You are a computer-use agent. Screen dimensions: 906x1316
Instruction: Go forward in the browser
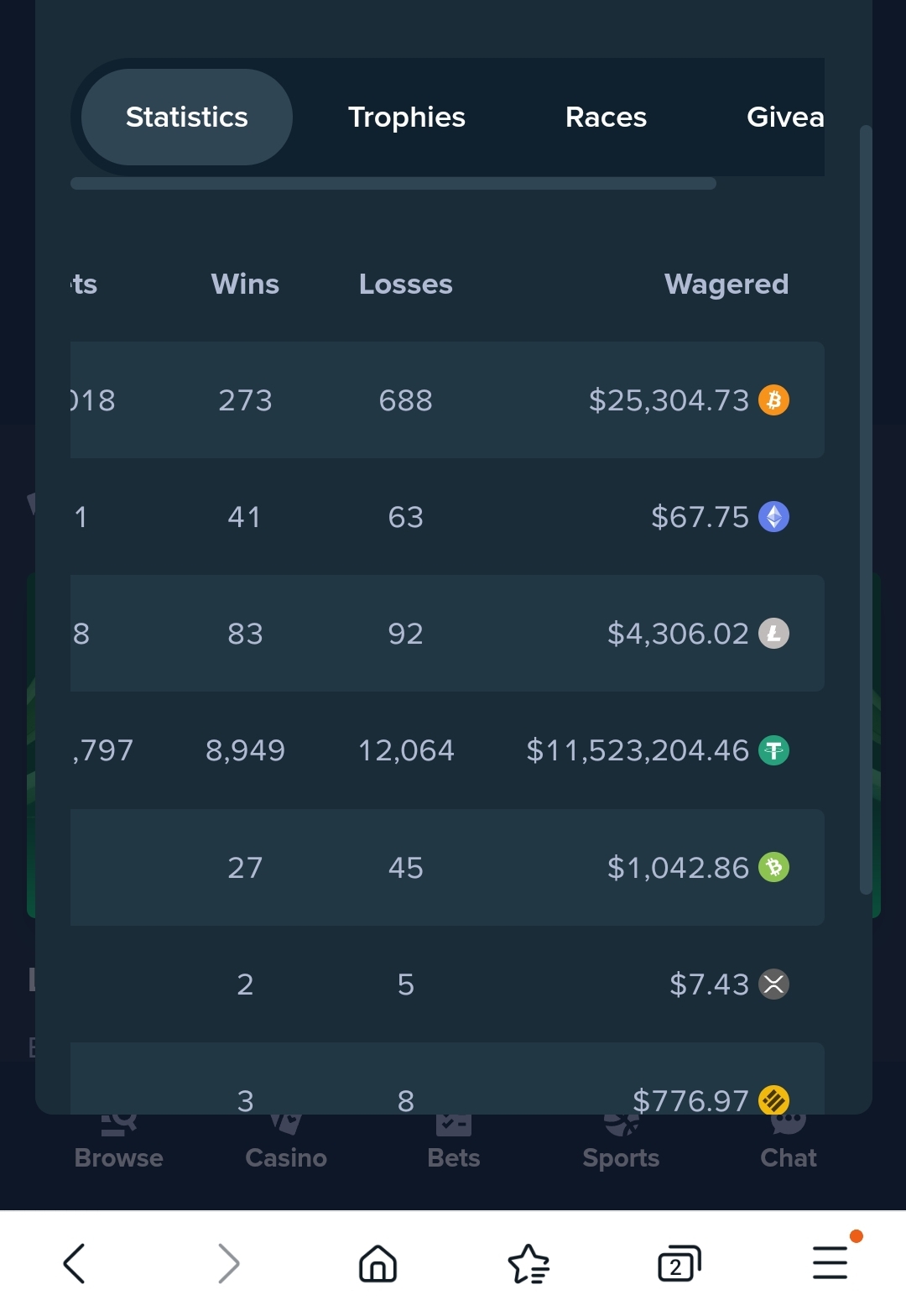click(227, 1263)
